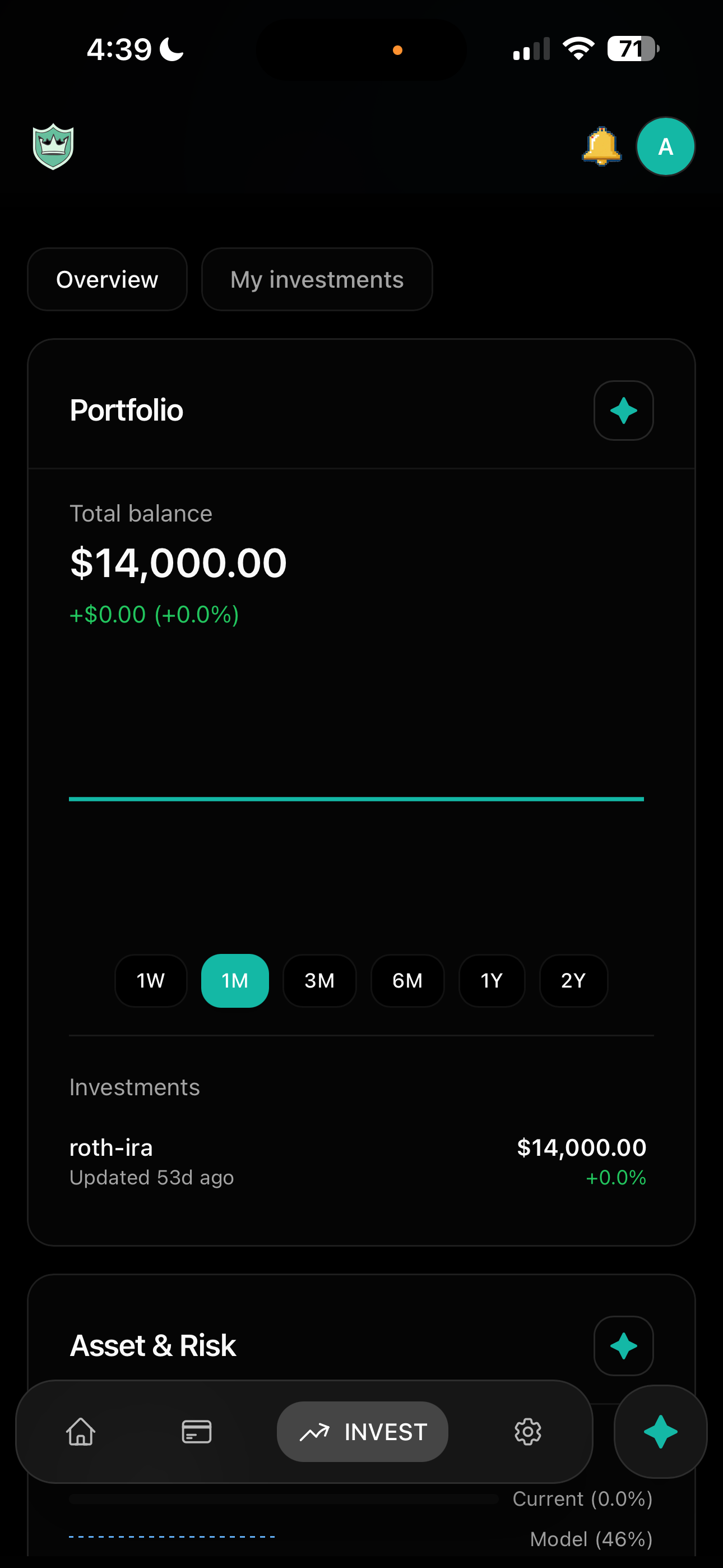This screenshot has height=1568, width=723.
Task: Open the notifications bell
Action: pyautogui.click(x=601, y=147)
